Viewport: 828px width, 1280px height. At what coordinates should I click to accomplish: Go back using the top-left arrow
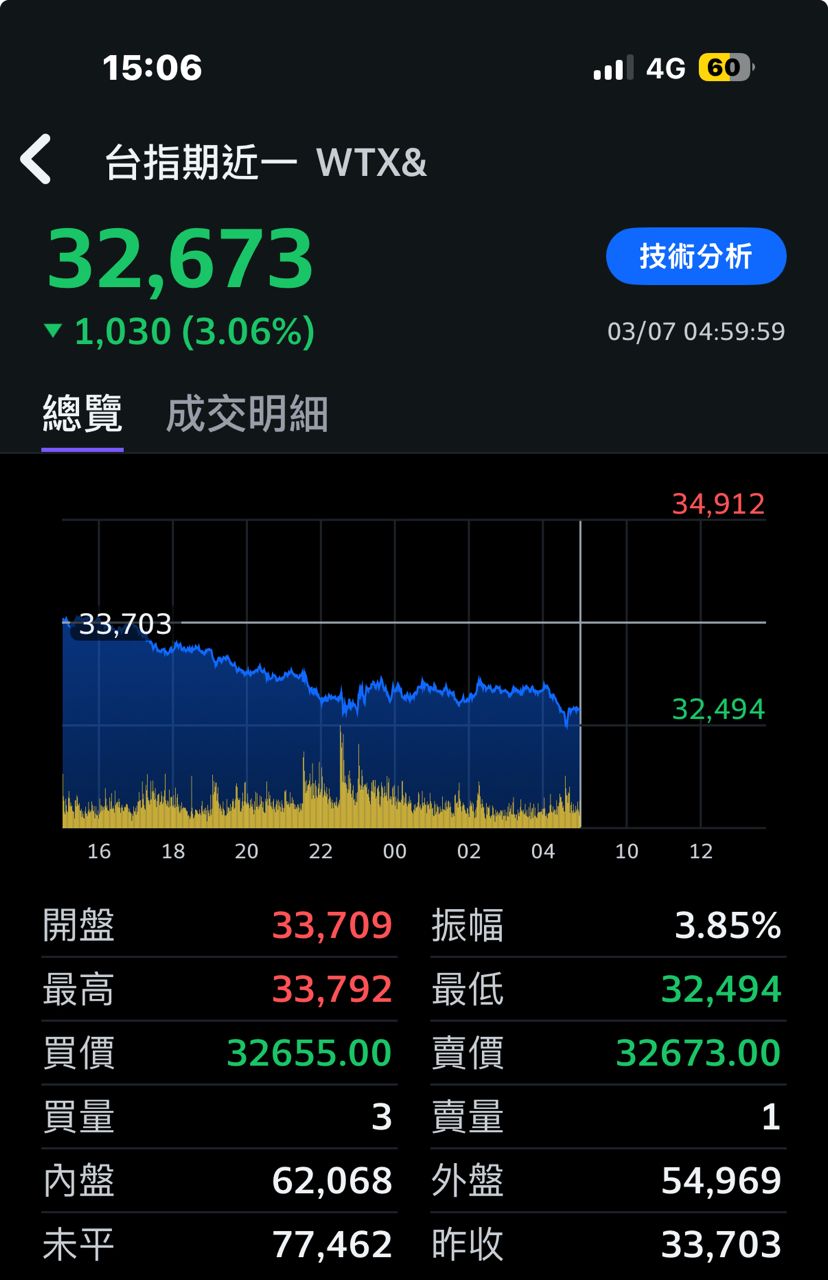tap(36, 161)
